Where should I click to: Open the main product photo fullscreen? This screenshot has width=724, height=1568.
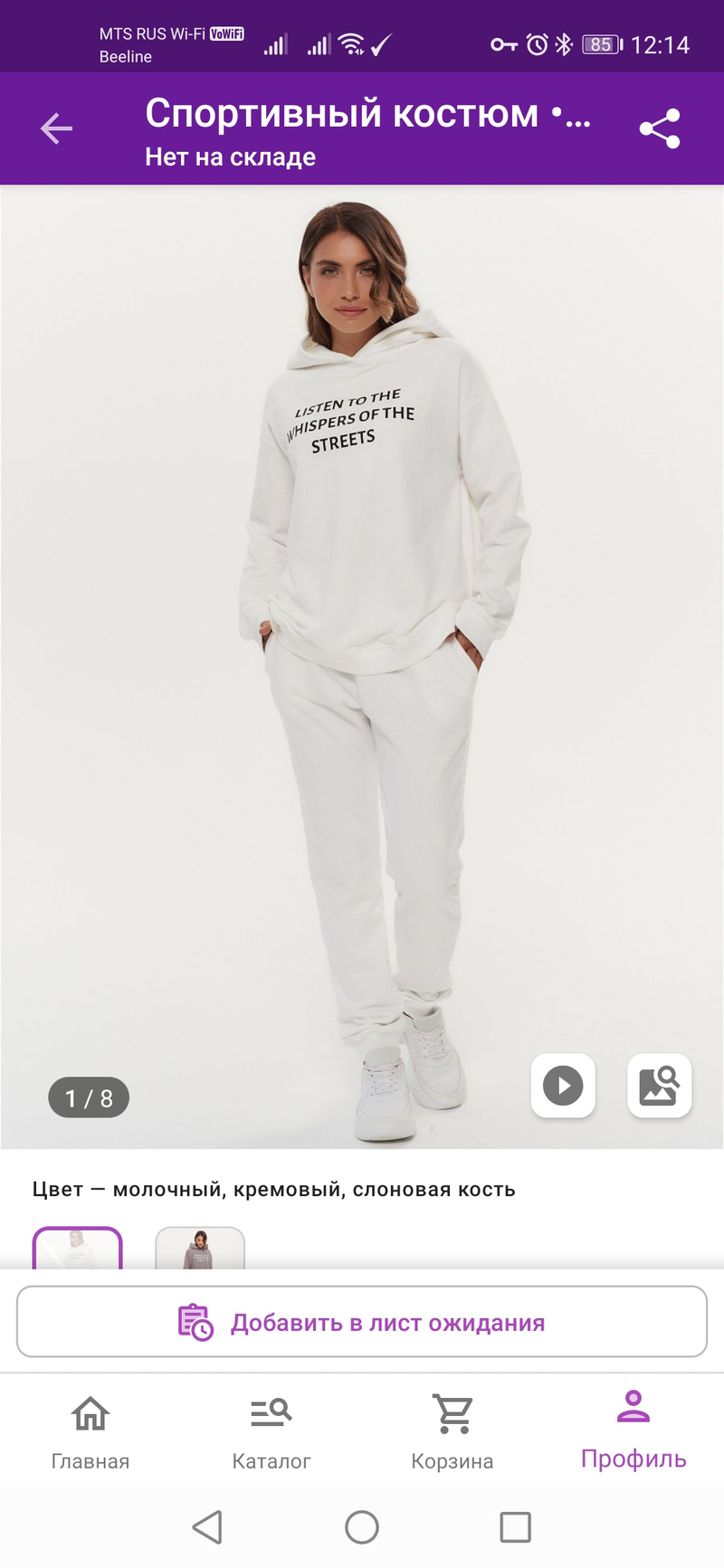tap(362, 633)
